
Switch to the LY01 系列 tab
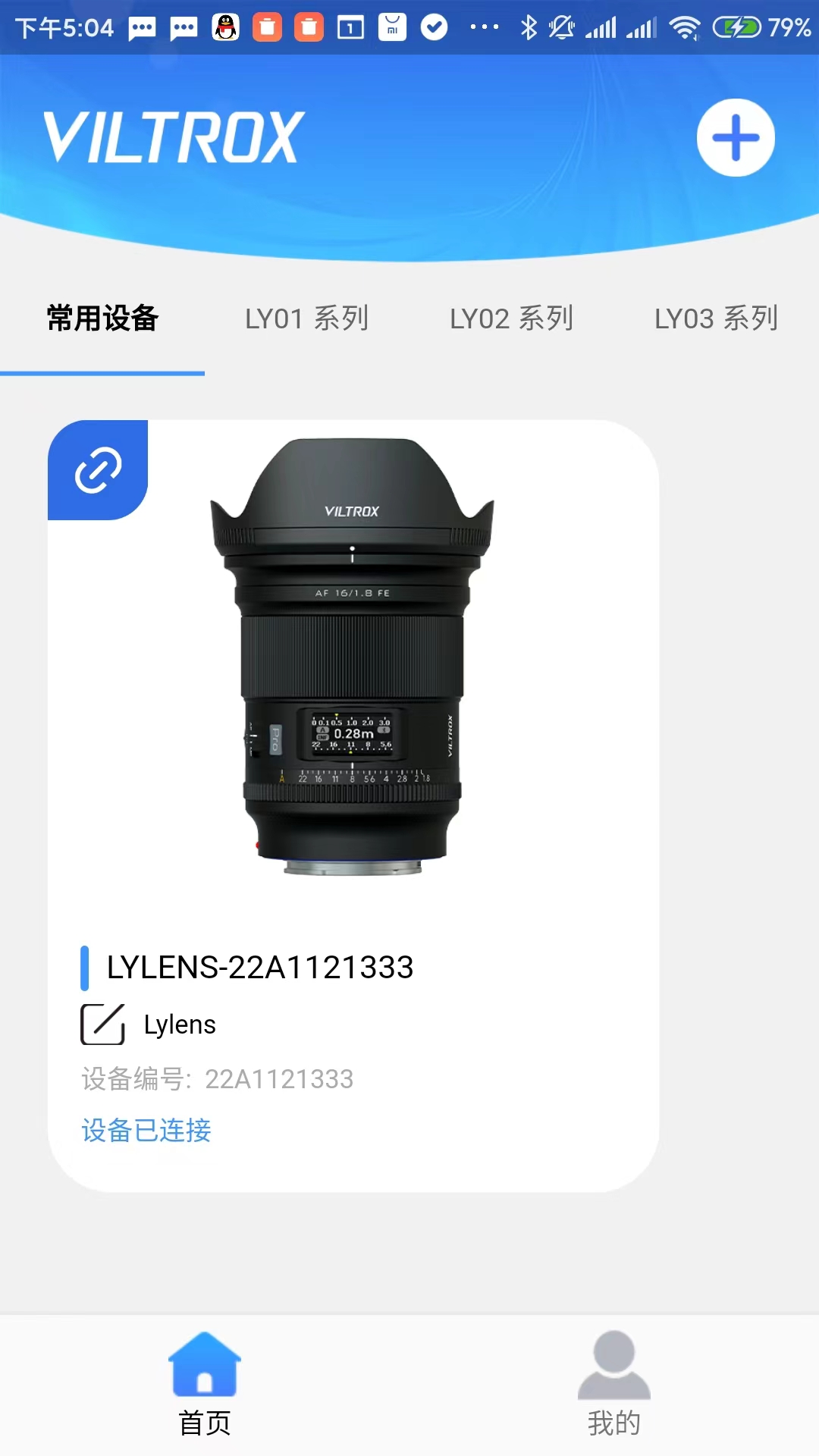(x=307, y=318)
